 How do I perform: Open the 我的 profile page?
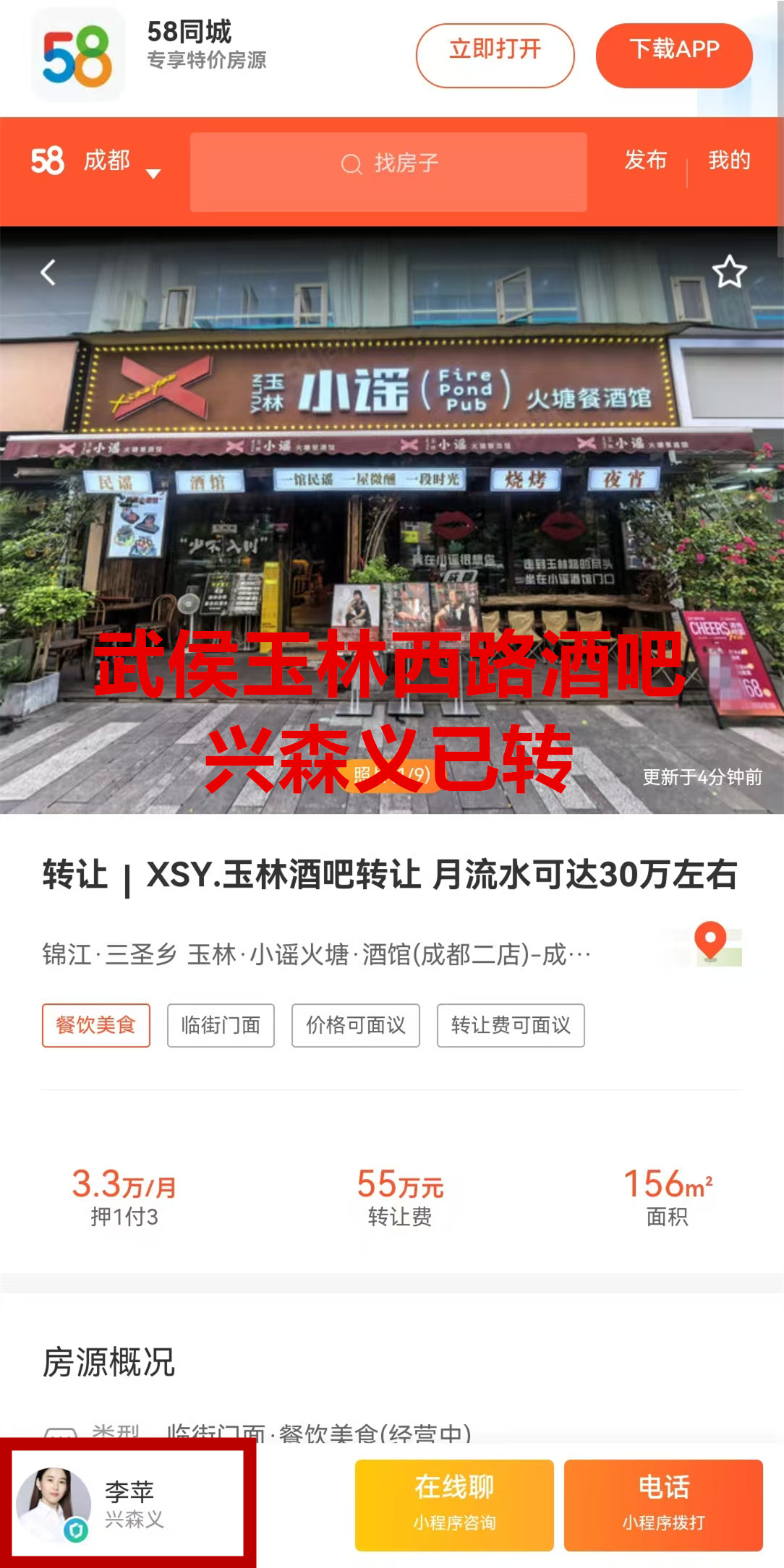point(728,160)
